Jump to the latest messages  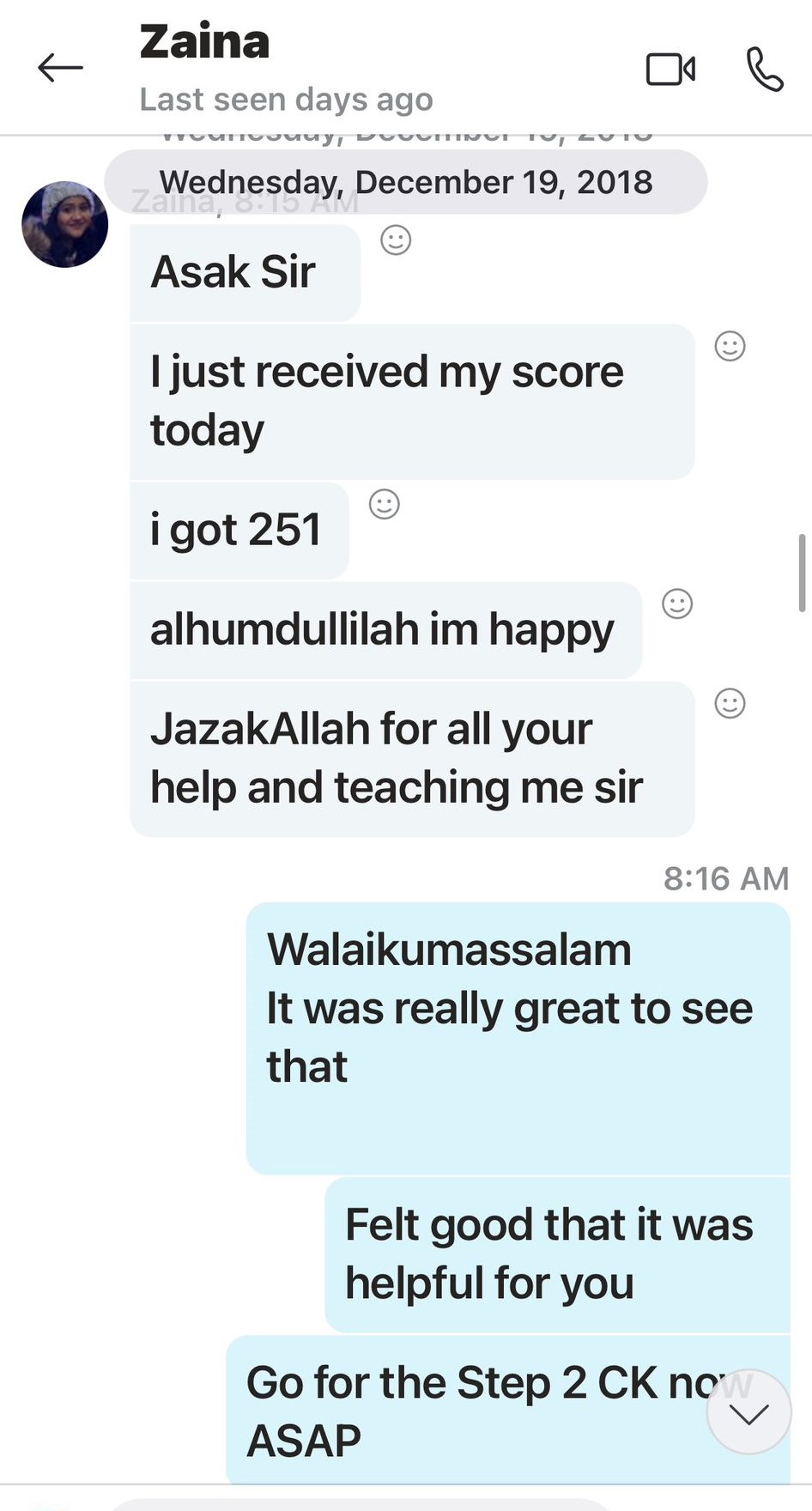click(x=748, y=1412)
